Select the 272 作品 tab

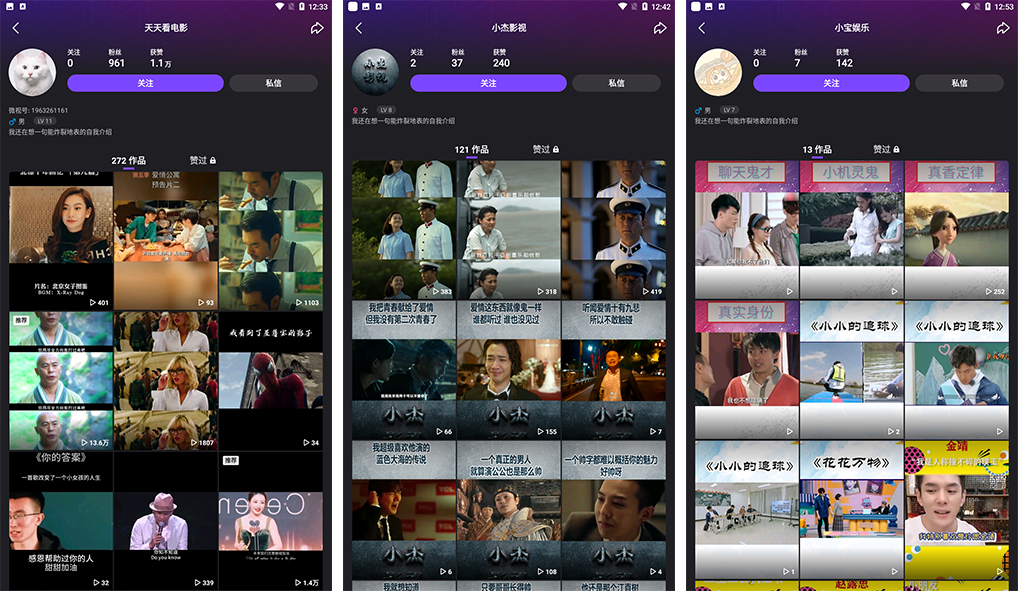pyautogui.click(x=128, y=160)
